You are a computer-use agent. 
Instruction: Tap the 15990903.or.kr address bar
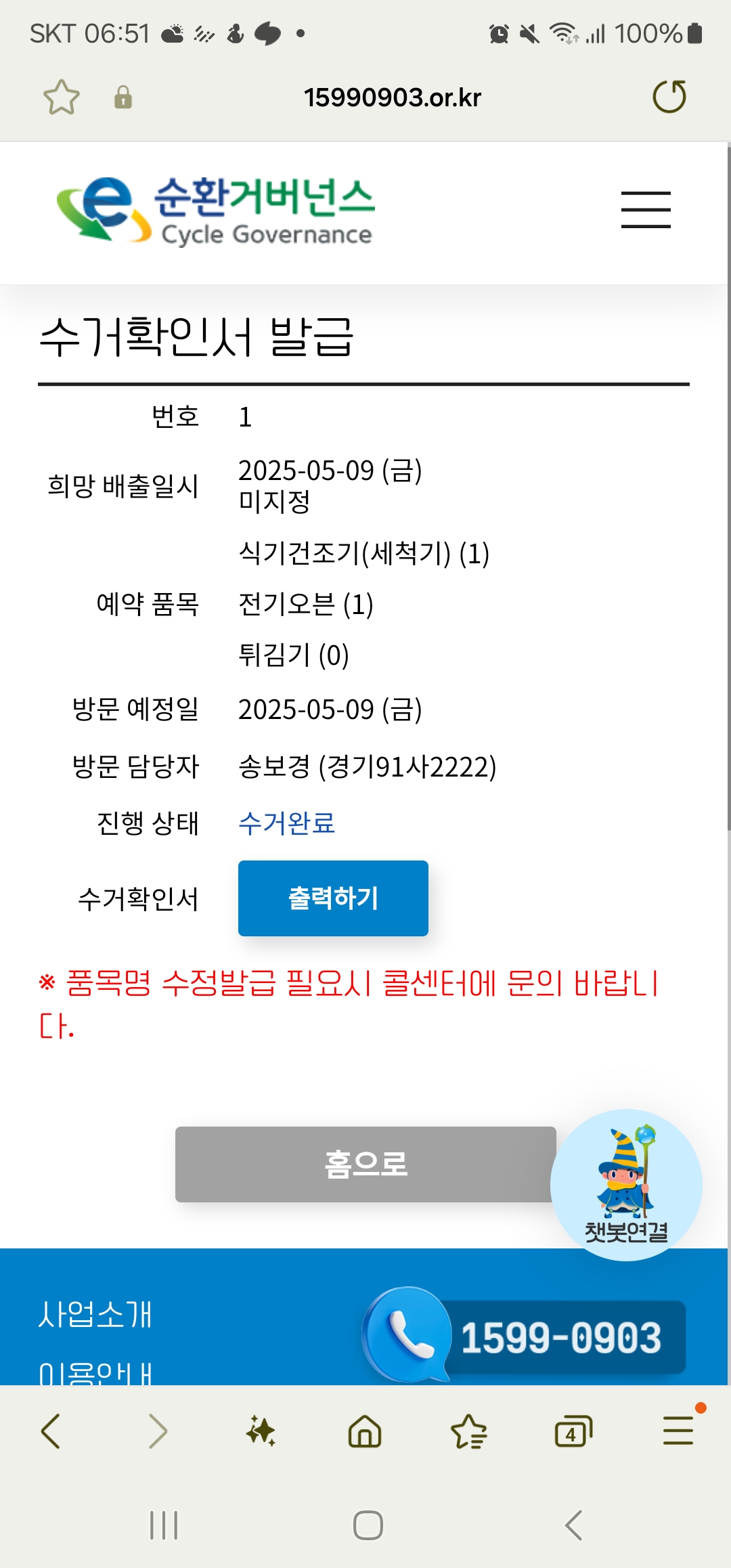[392, 97]
